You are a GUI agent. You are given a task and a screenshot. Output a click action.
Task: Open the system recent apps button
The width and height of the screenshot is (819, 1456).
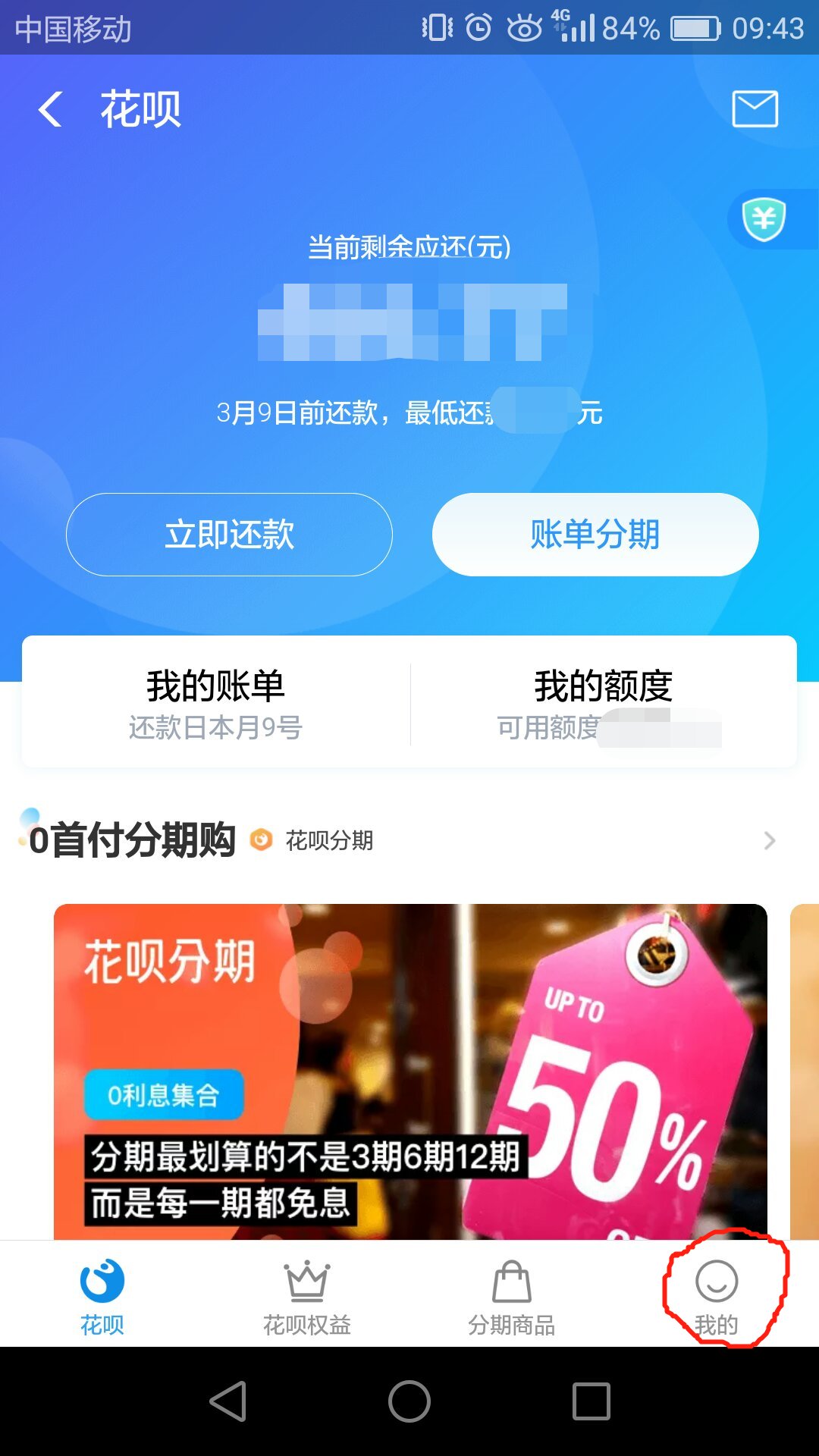(591, 1401)
